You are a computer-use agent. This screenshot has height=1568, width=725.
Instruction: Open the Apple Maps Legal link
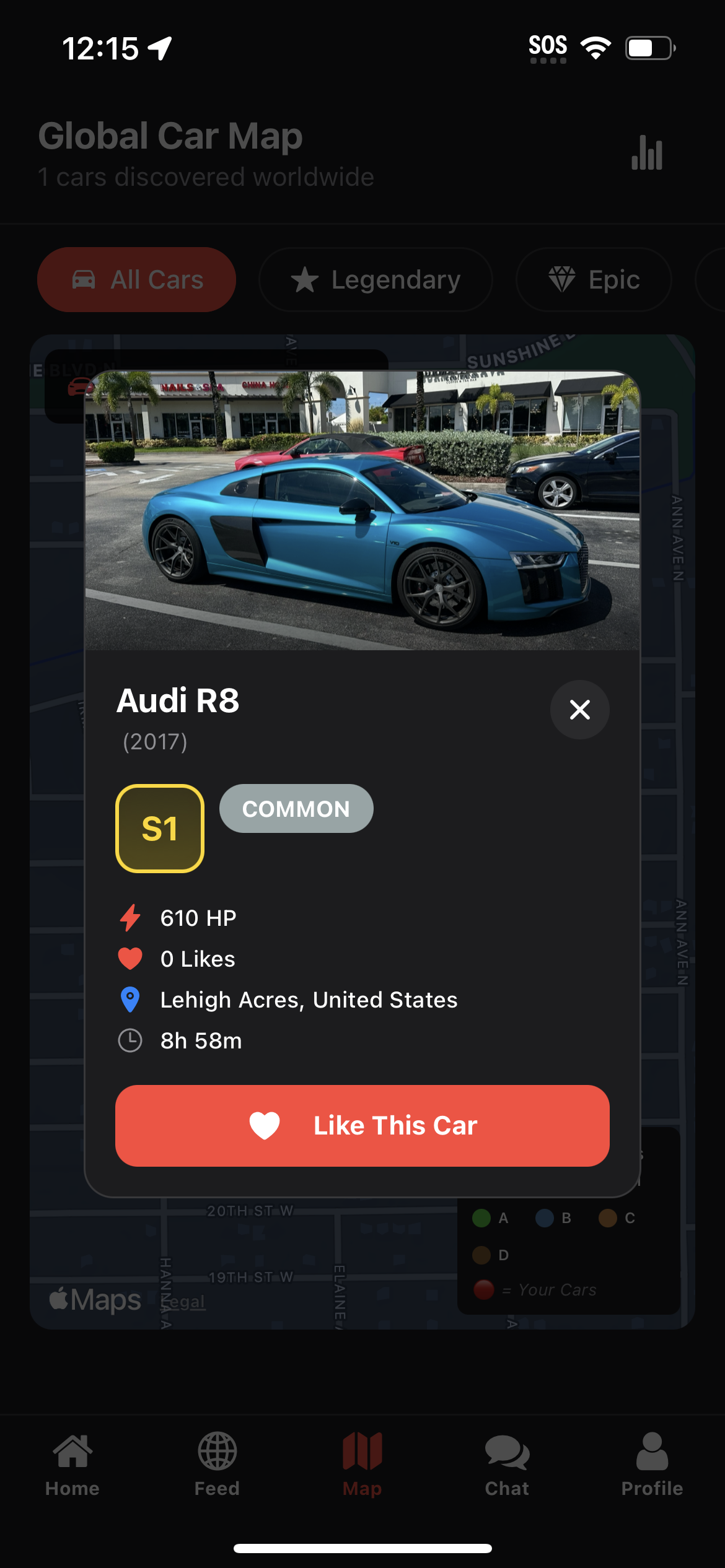[184, 1302]
